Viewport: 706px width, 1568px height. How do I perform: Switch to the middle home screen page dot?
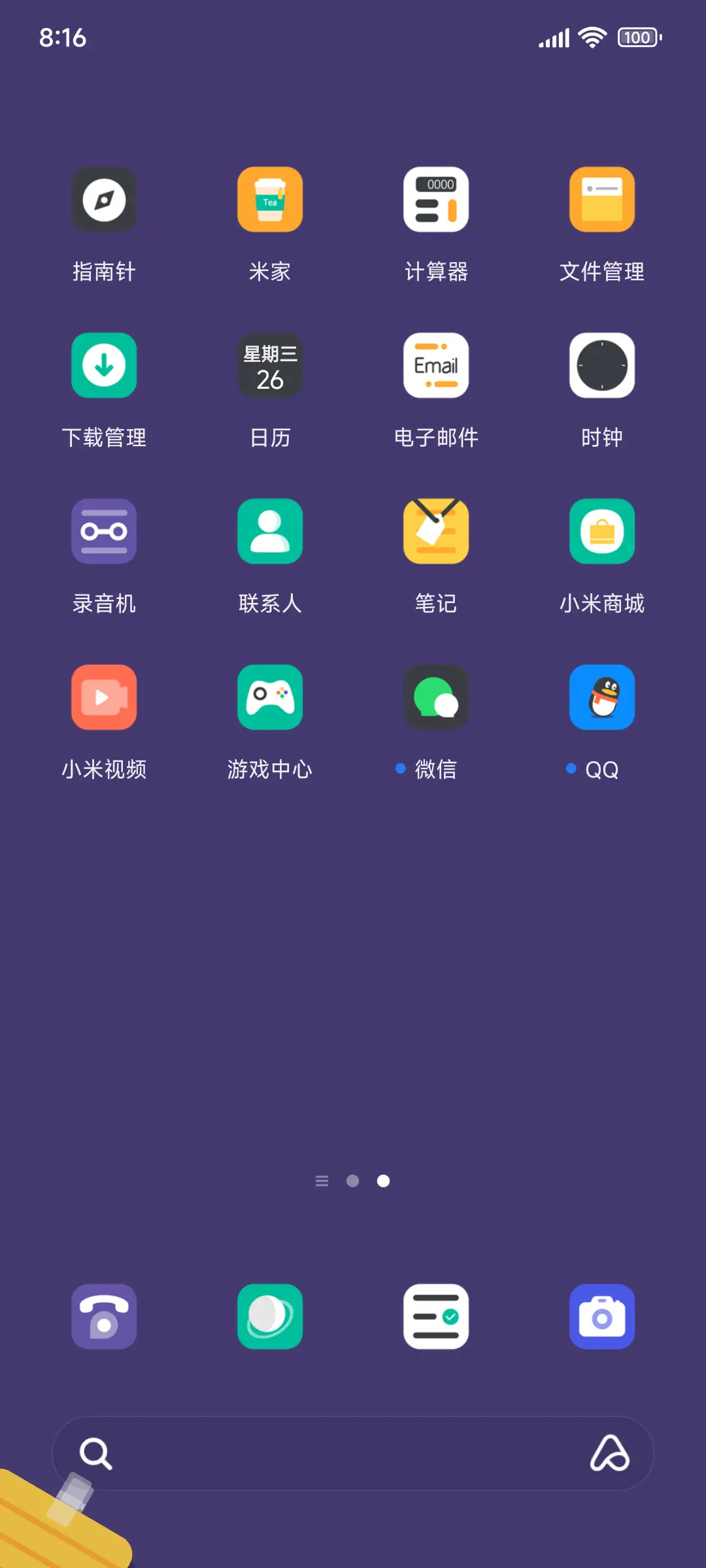pyautogui.click(x=353, y=1181)
